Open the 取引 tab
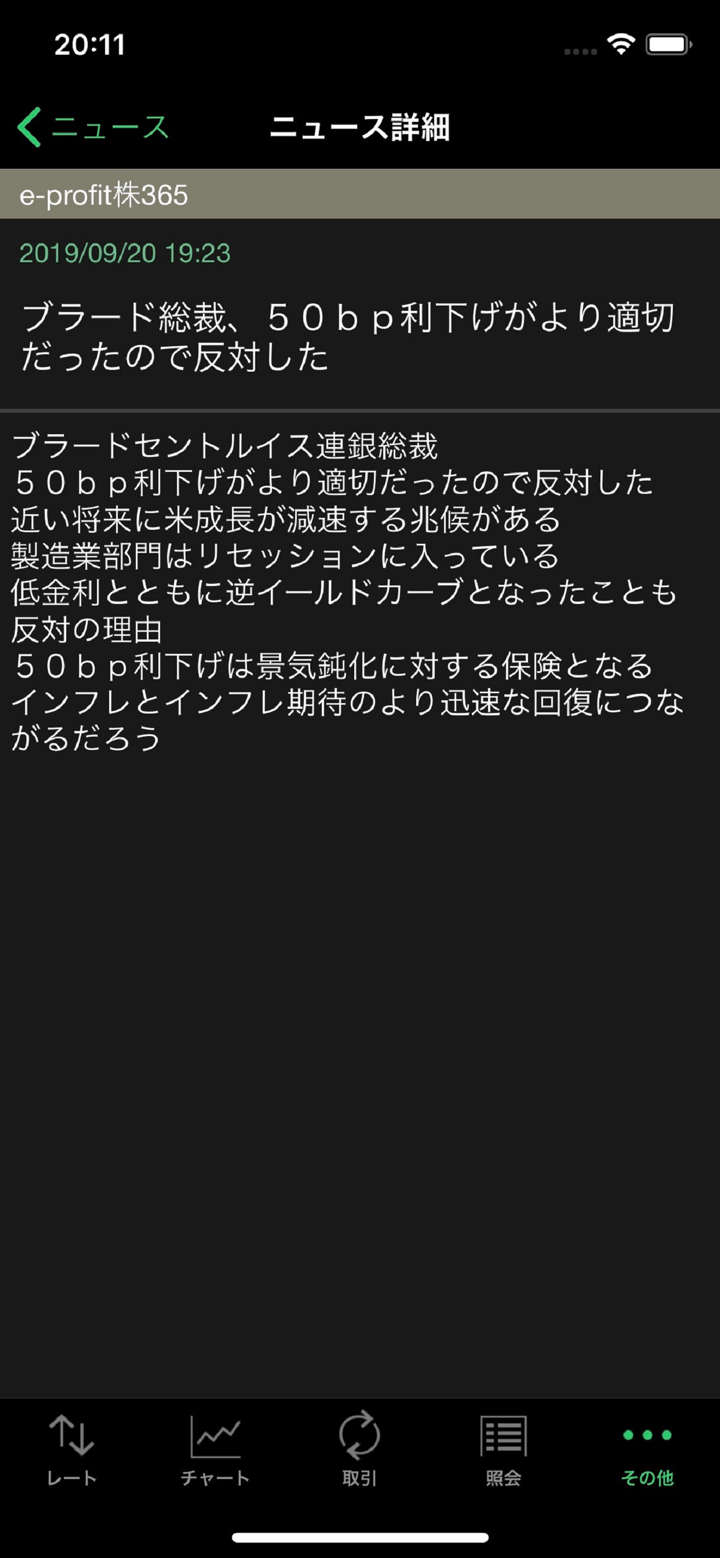 (x=359, y=1450)
